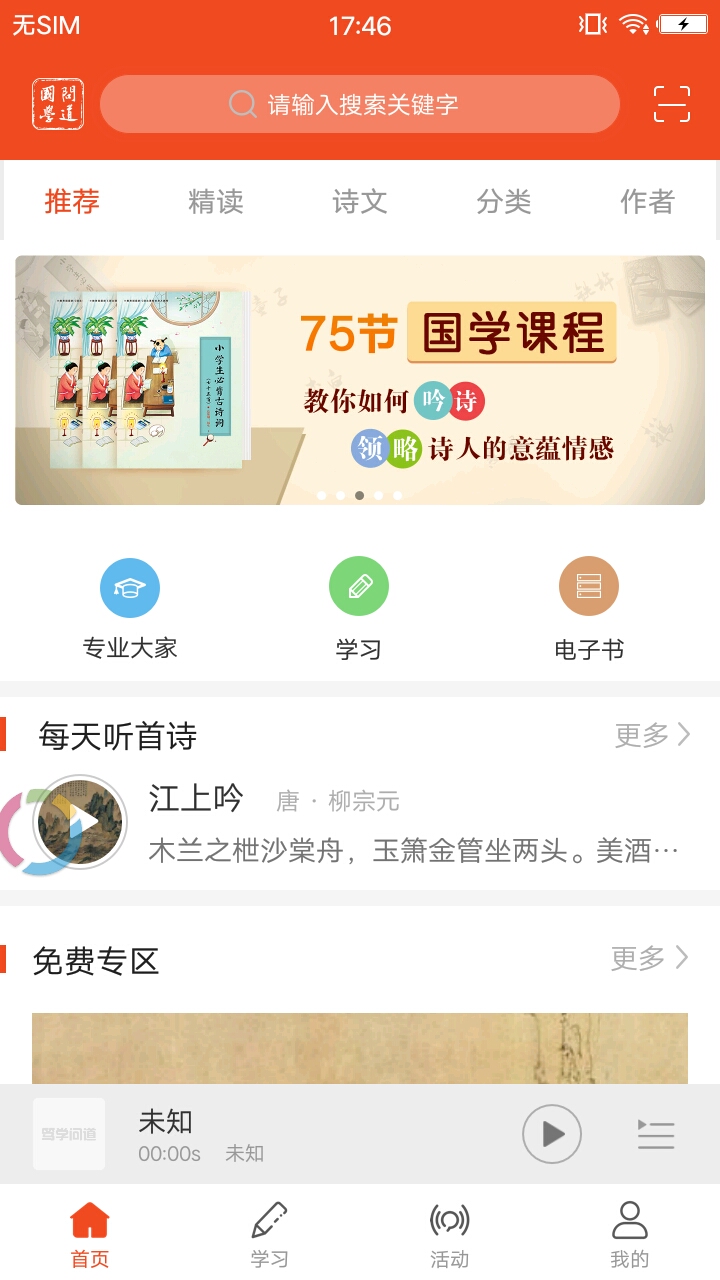Switch to the 活动 bottom tab

(449, 1234)
